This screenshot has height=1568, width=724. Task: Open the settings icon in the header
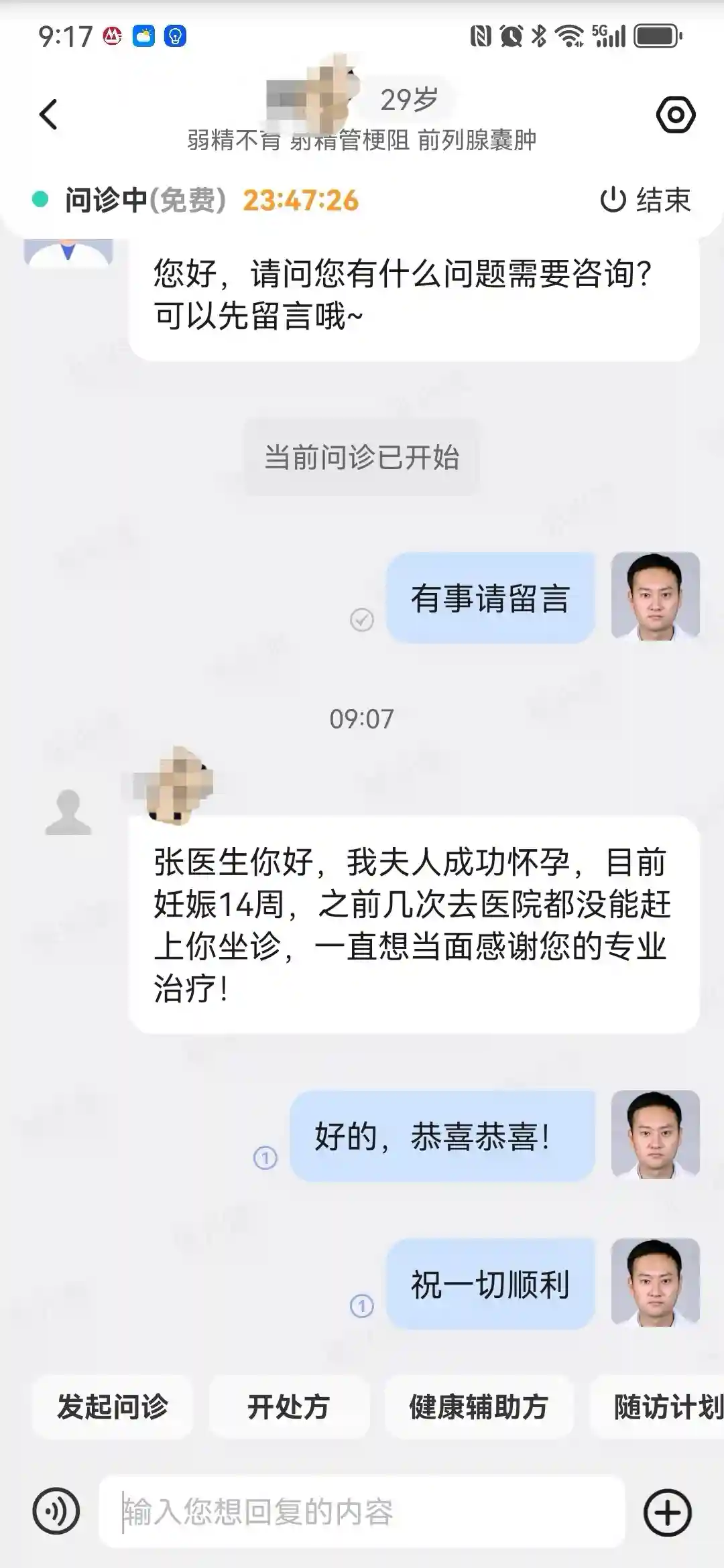(x=675, y=115)
